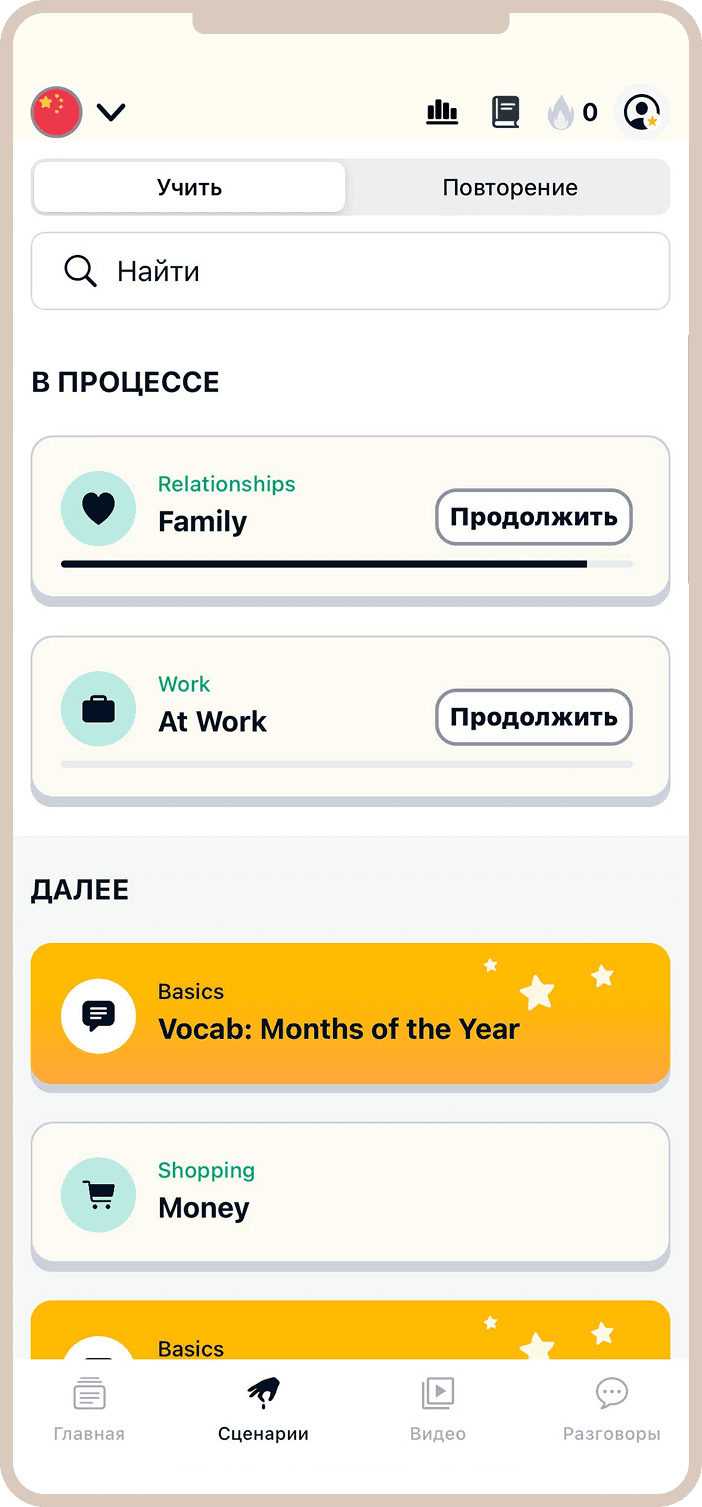Viewport: 702px width, 1507px height.
Task: Switch to the Разговоры tab
Action: pos(611,1410)
